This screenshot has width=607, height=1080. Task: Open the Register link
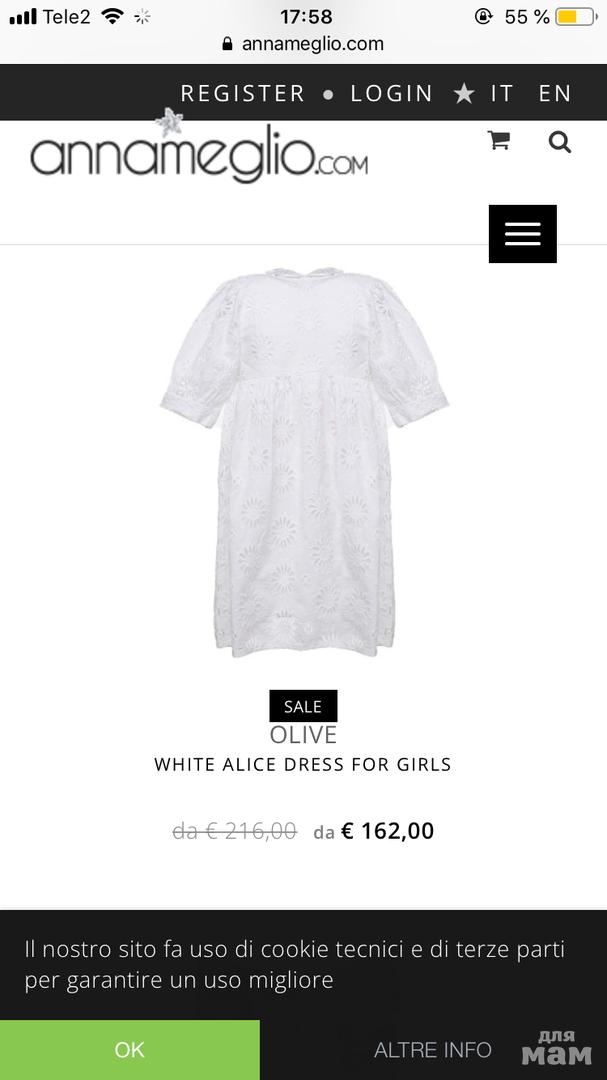tap(242, 93)
